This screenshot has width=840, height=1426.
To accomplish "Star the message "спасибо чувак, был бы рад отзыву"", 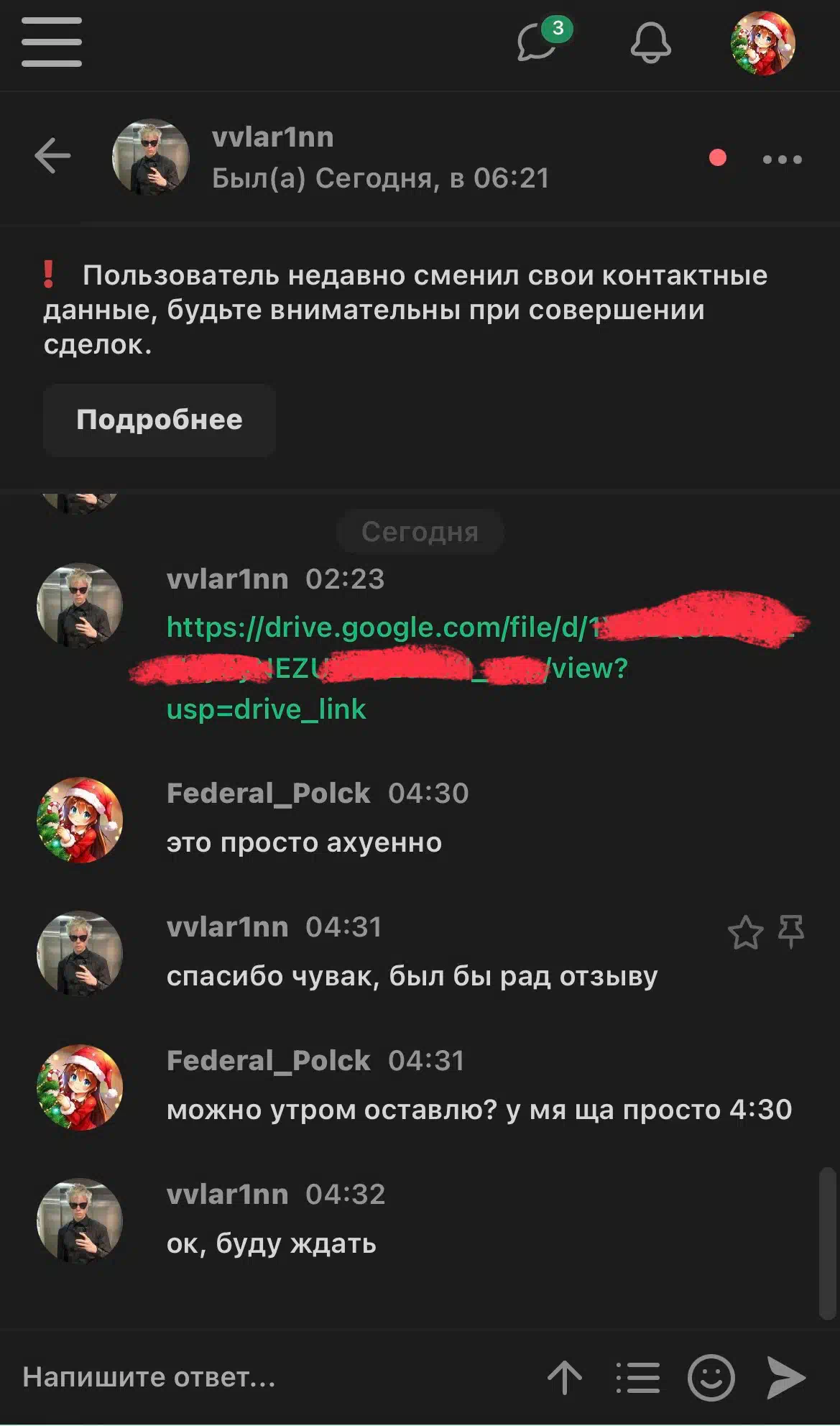I will (x=745, y=932).
